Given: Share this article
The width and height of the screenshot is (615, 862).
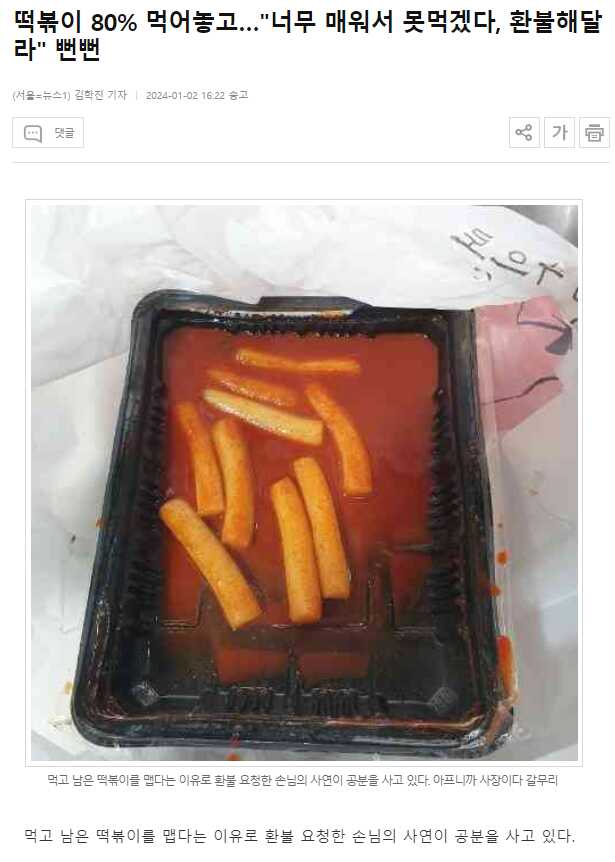Looking at the screenshot, I should [524, 133].
